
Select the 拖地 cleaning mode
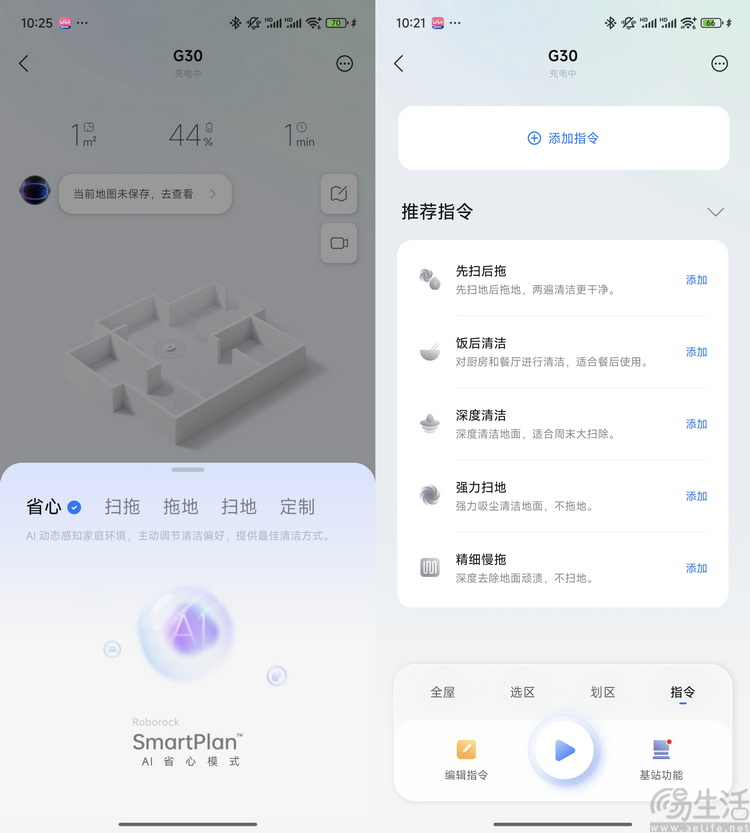tap(181, 507)
